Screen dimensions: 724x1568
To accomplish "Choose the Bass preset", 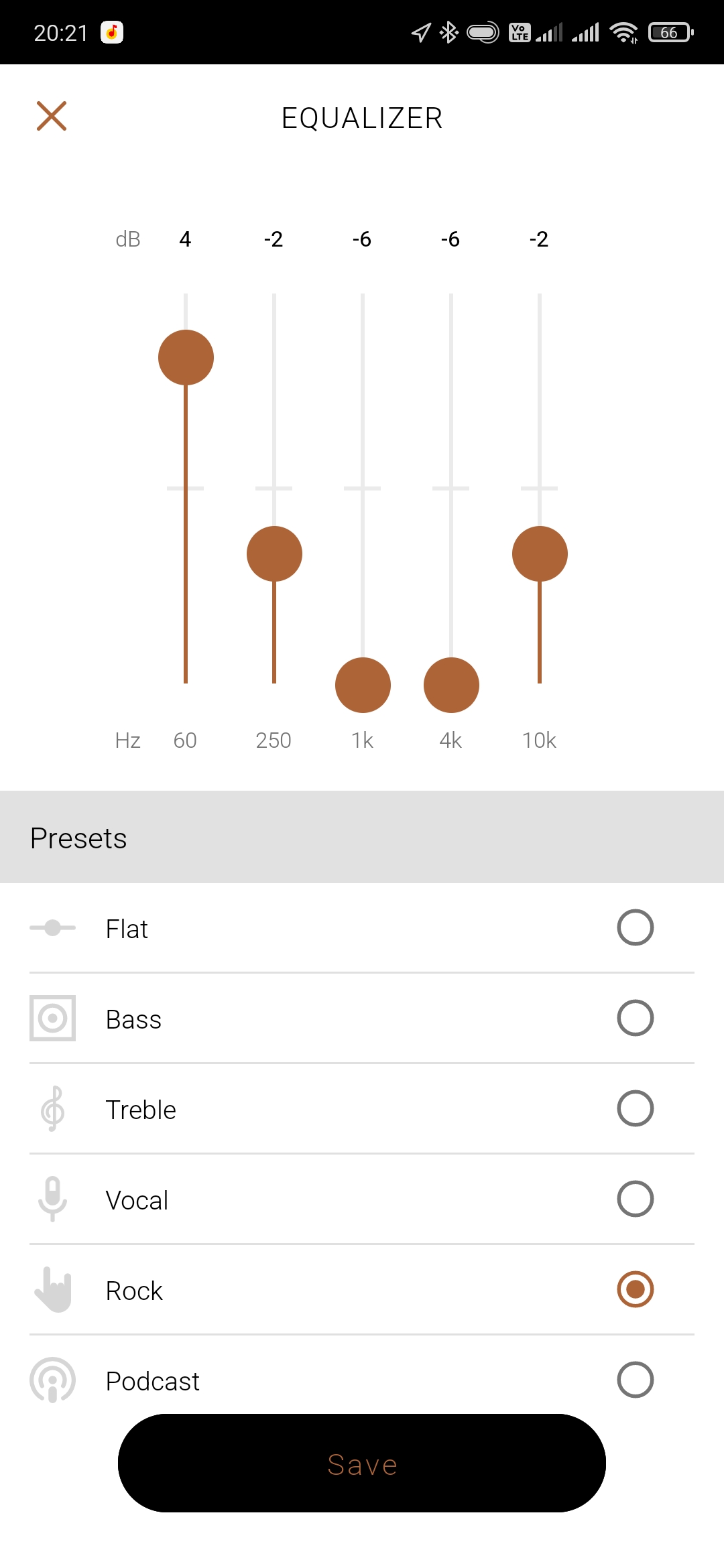I will (x=635, y=1019).
